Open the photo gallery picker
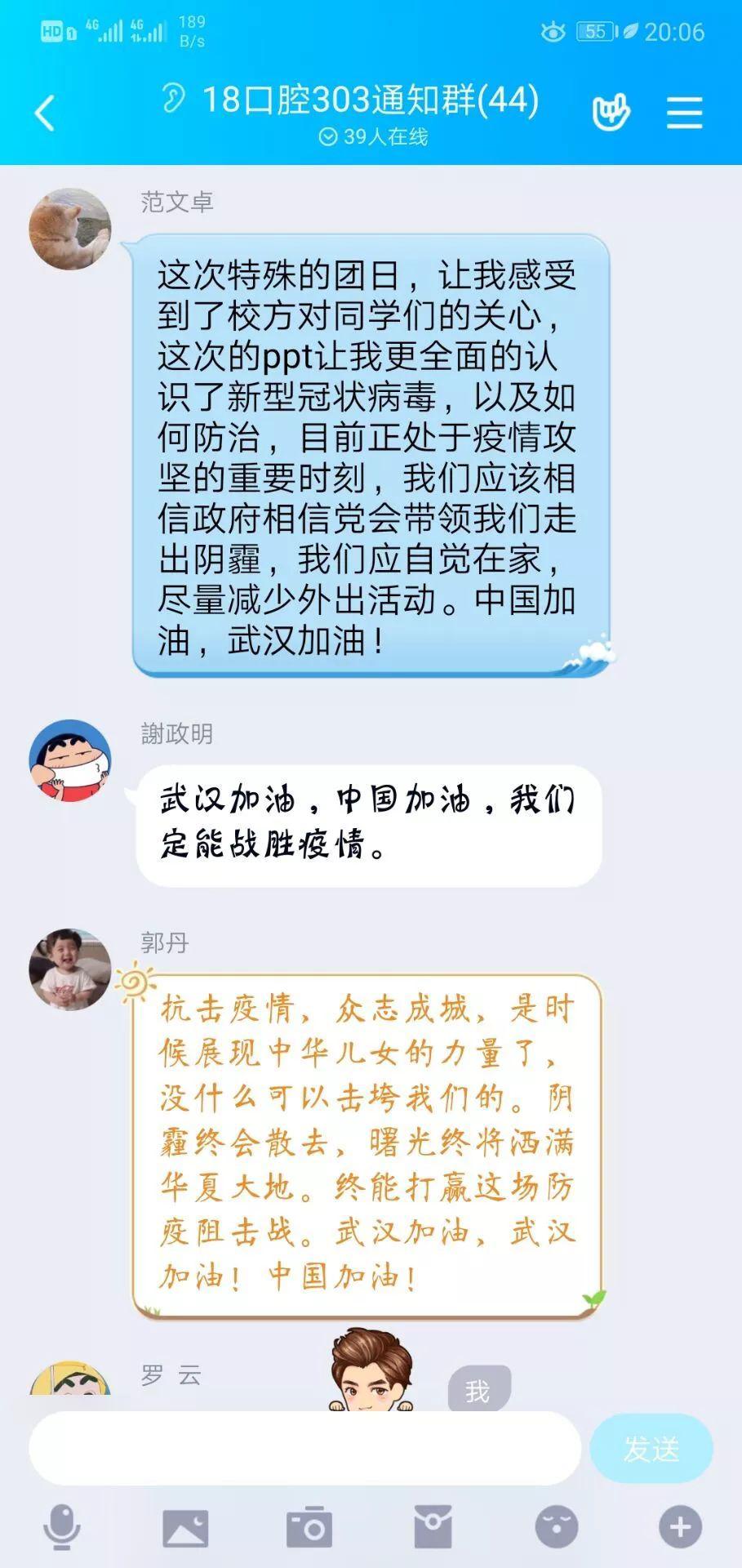Viewport: 742px width, 1568px height. [x=185, y=1526]
